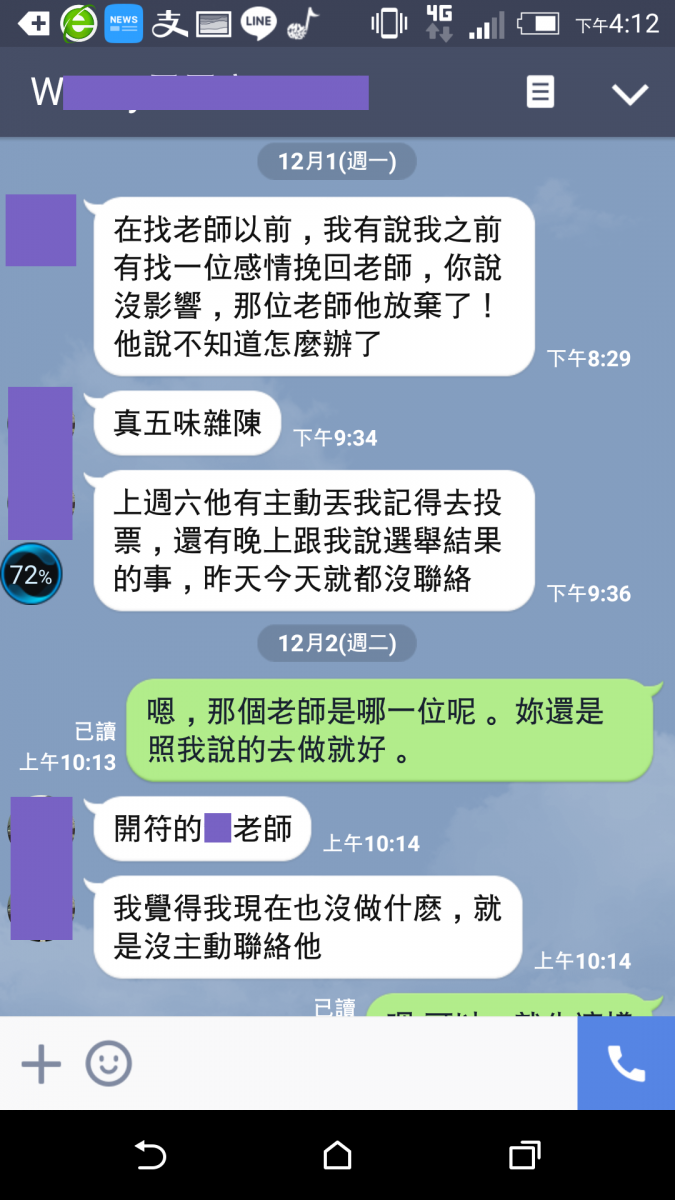Open the emoji sticker picker
The width and height of the screenshot is (675, 1200).
click(x=108, y=1064)
